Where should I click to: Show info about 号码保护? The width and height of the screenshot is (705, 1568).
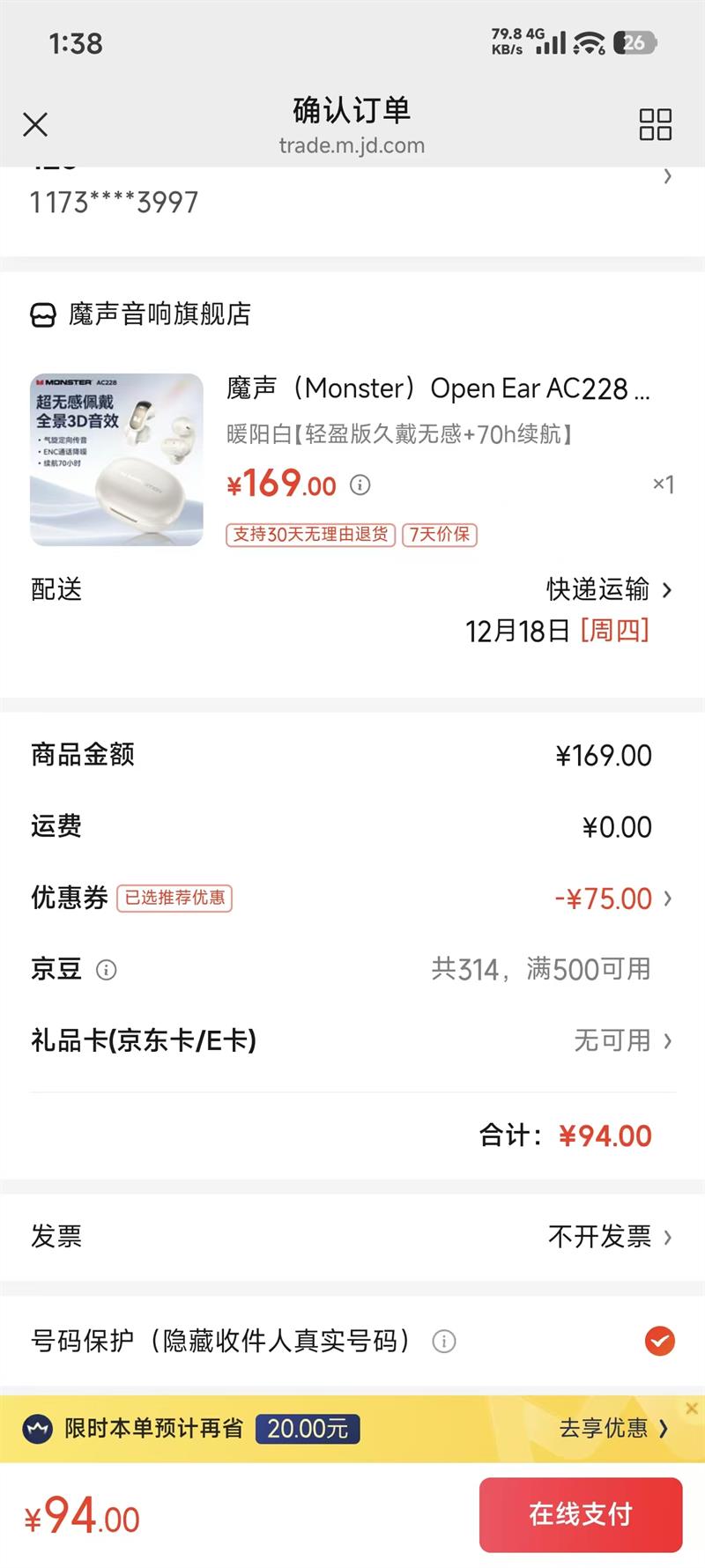[444, 1342]
